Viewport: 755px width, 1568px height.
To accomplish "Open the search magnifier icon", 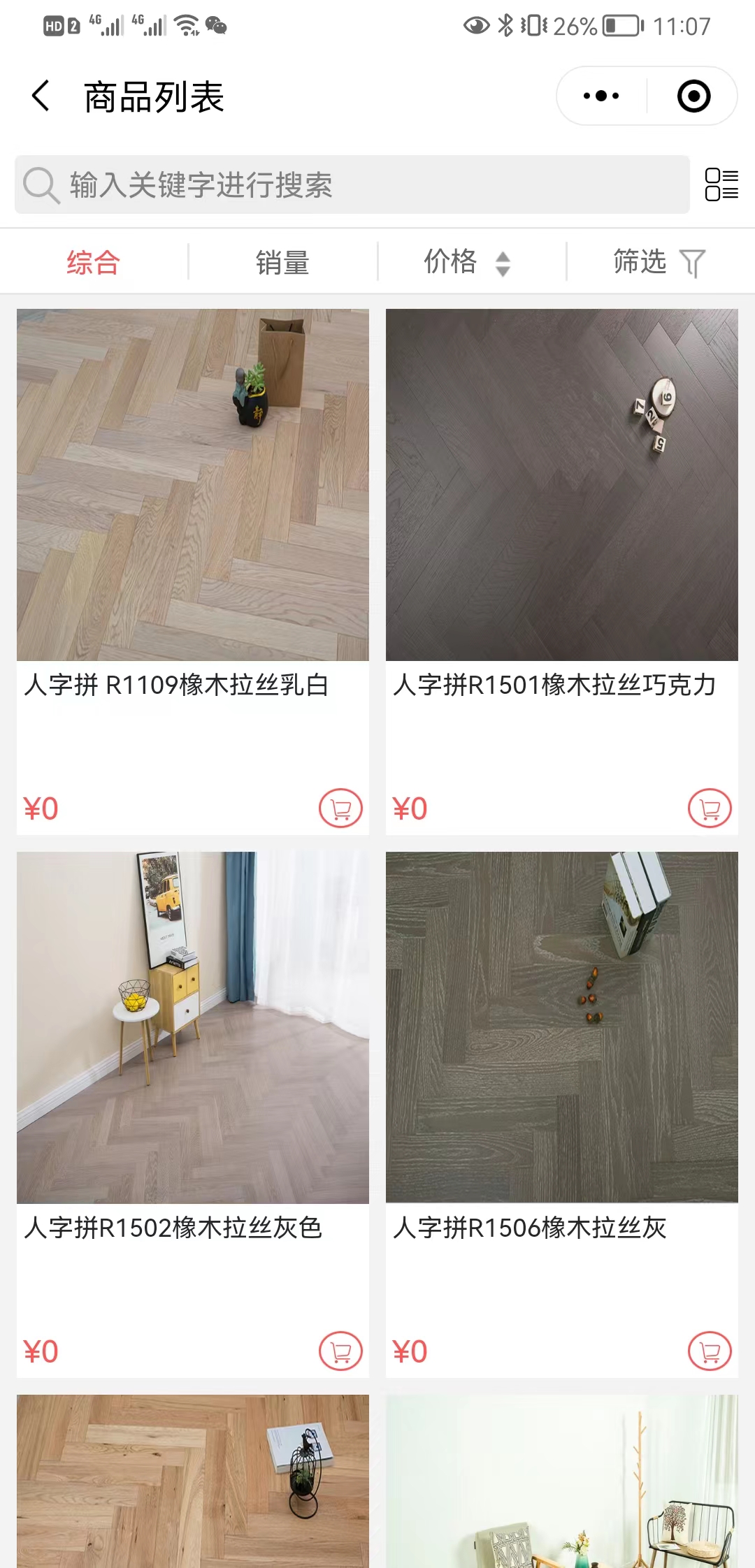I will 41,185.
